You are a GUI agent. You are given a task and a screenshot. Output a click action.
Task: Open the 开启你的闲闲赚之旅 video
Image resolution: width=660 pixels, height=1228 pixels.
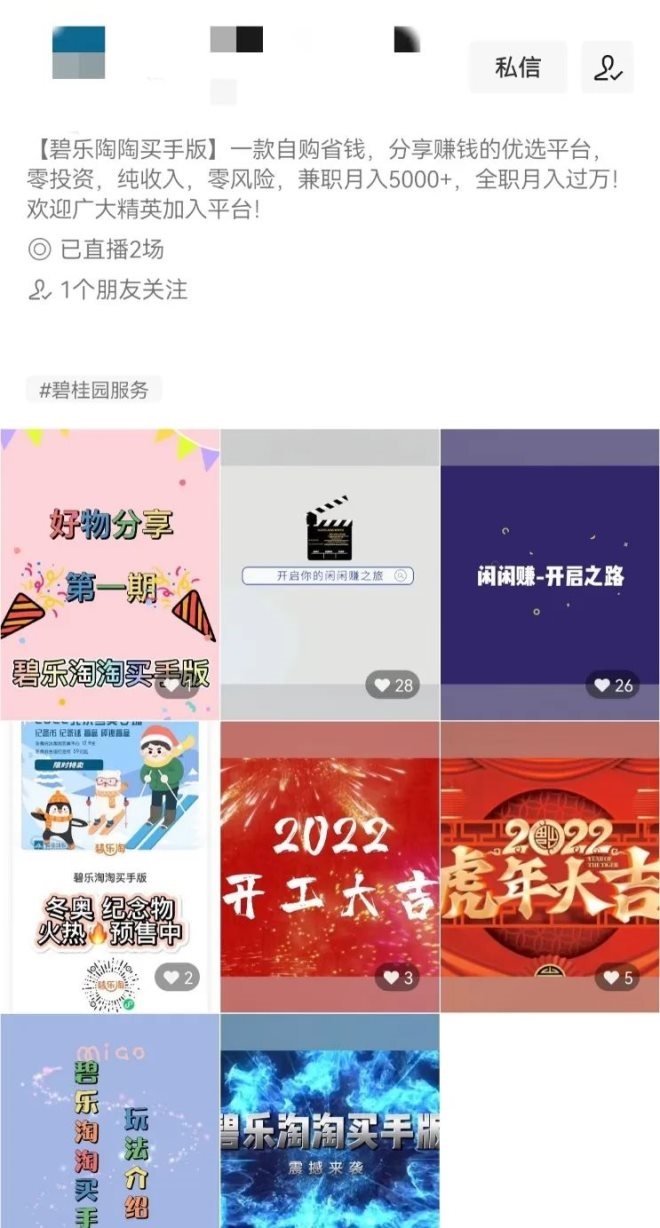[329, 574]
